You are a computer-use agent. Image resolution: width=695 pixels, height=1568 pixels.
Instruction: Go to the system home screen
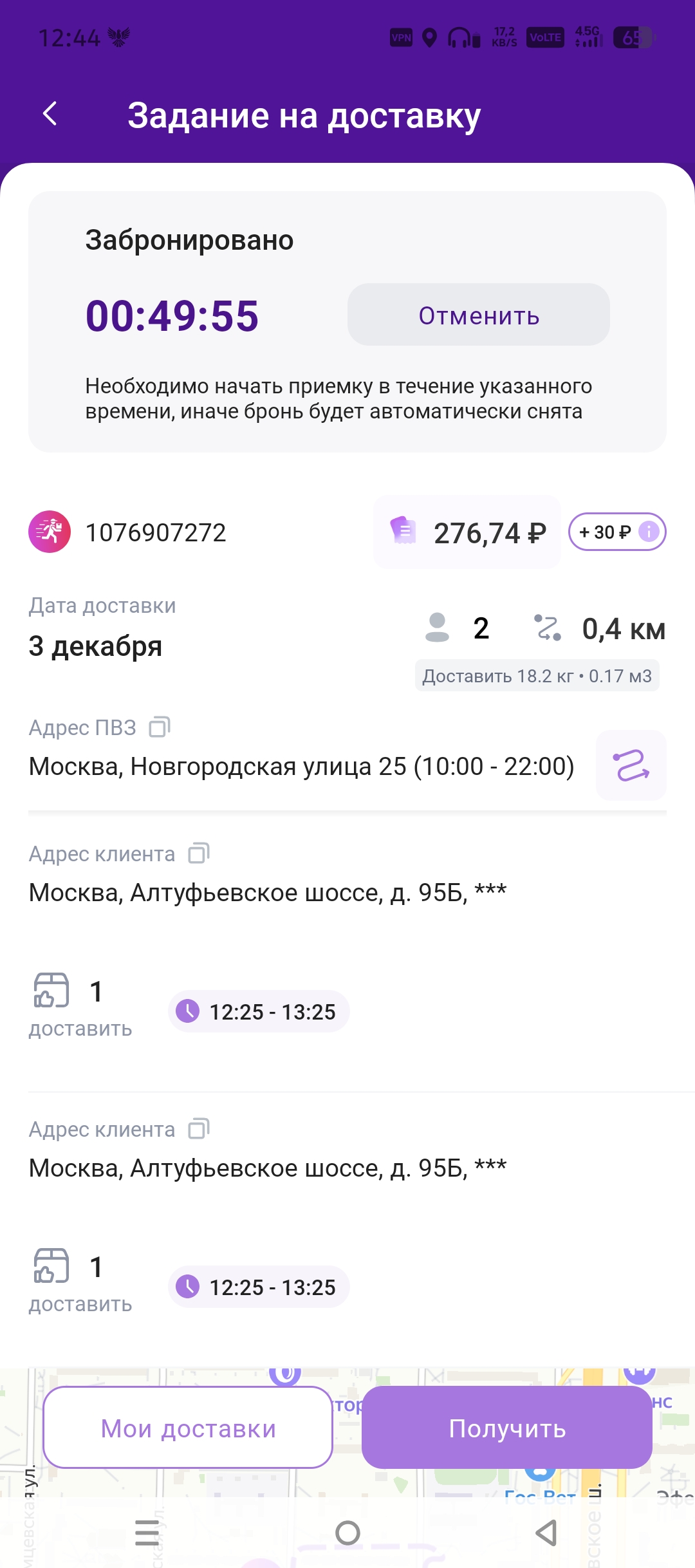tap(347, 1533)
